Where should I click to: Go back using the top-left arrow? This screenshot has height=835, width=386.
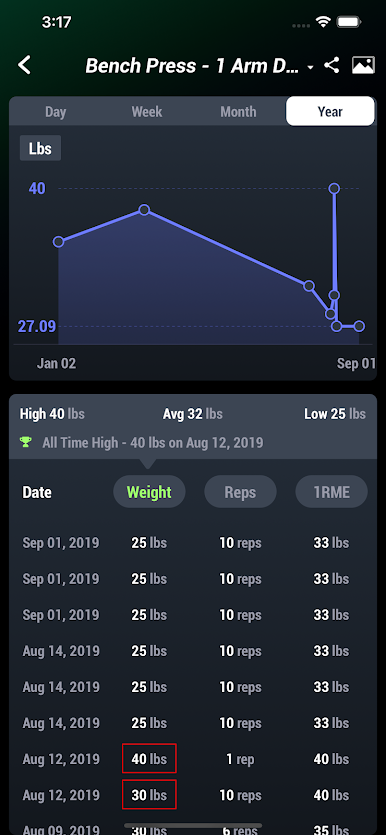[x=24, y=65]
